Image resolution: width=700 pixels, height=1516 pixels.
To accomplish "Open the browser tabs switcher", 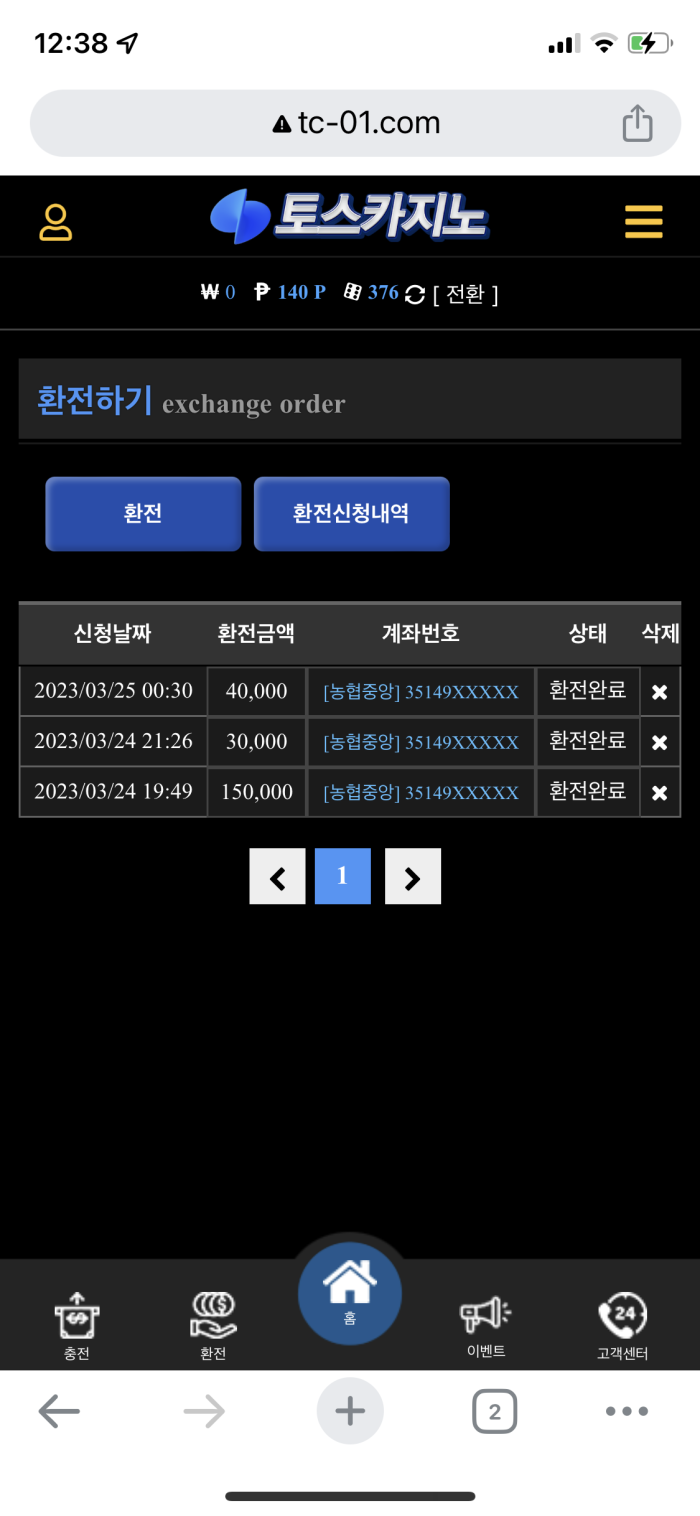I will pos(494,1412).
